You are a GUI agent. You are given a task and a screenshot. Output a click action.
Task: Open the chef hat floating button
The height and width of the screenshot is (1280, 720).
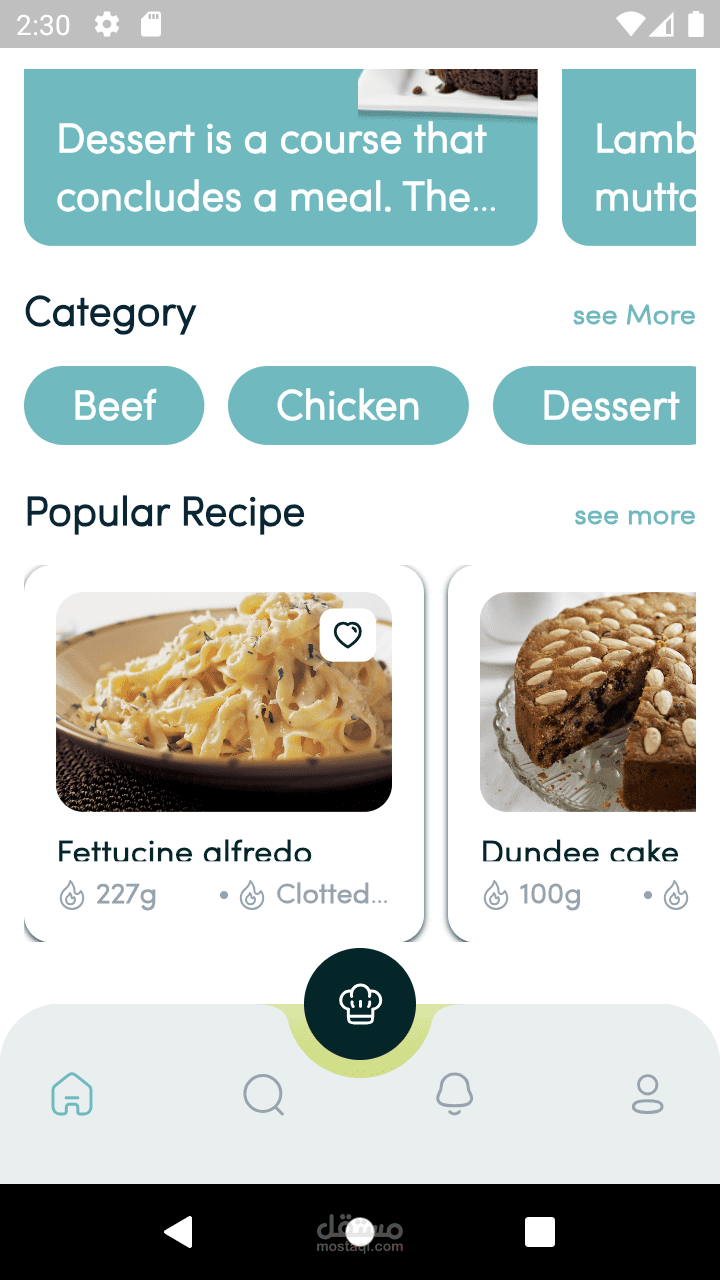(x=360, y=1003)
